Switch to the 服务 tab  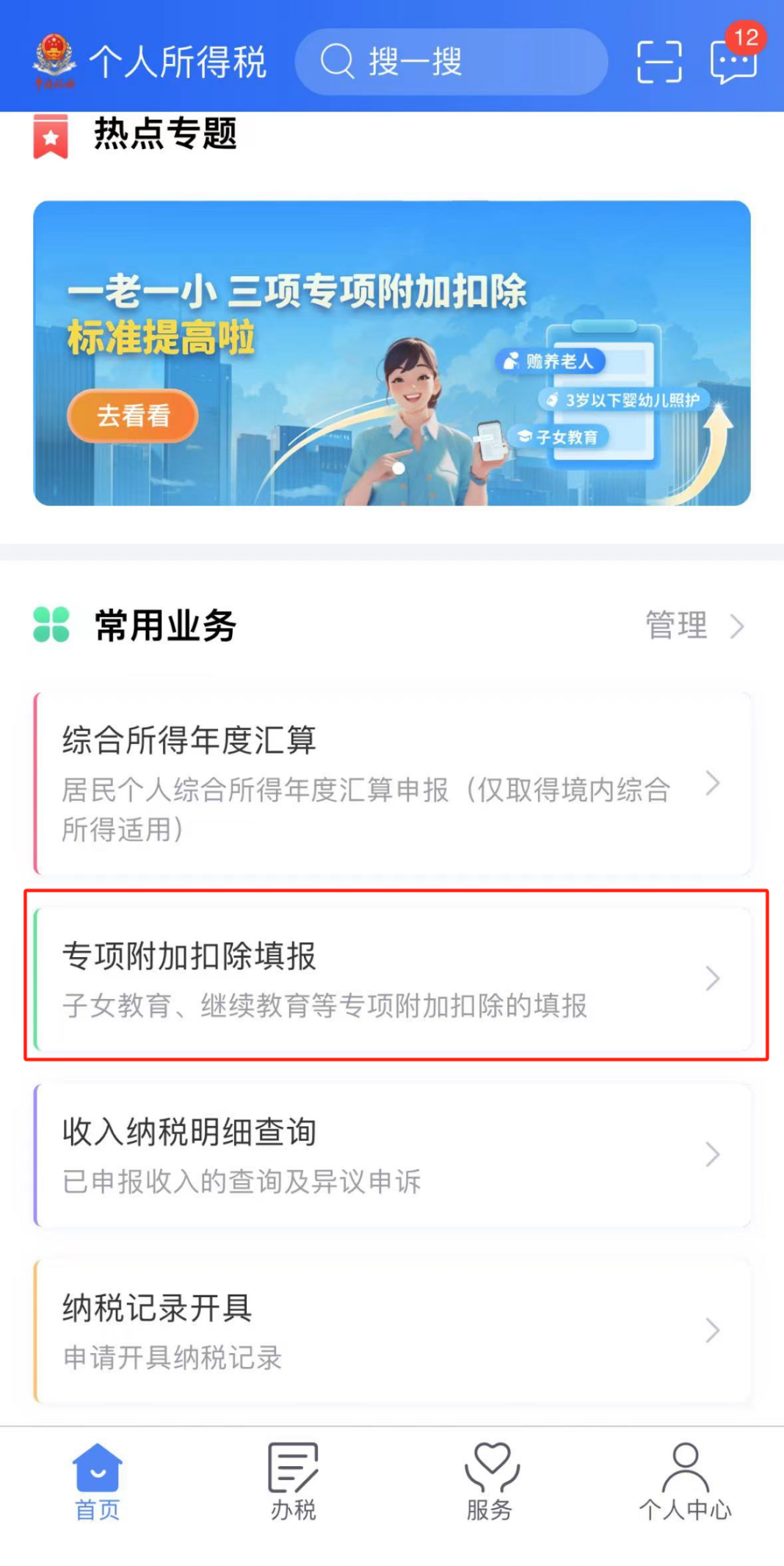point(490,1482)
